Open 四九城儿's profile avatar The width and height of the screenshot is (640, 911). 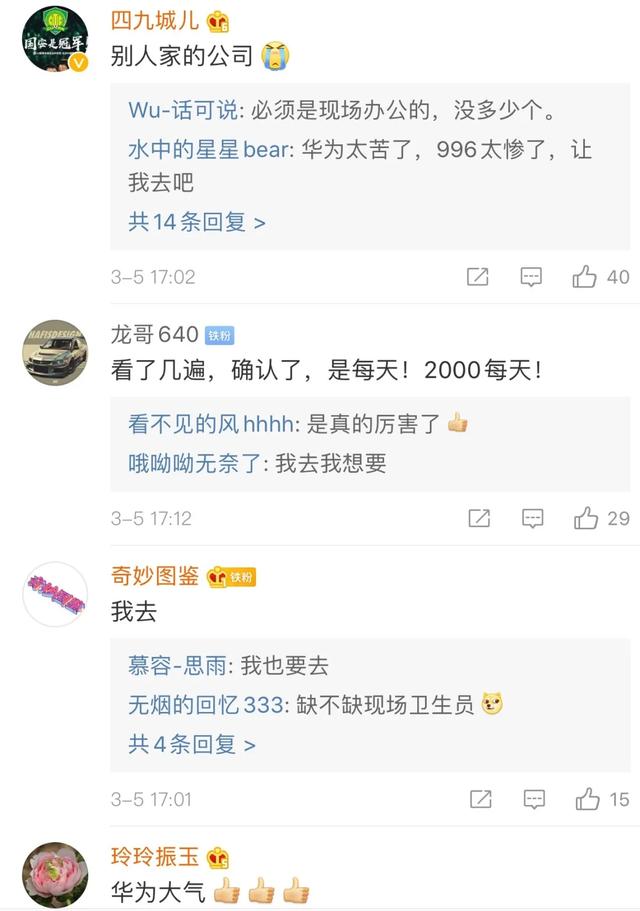click(x=55, y=39)
